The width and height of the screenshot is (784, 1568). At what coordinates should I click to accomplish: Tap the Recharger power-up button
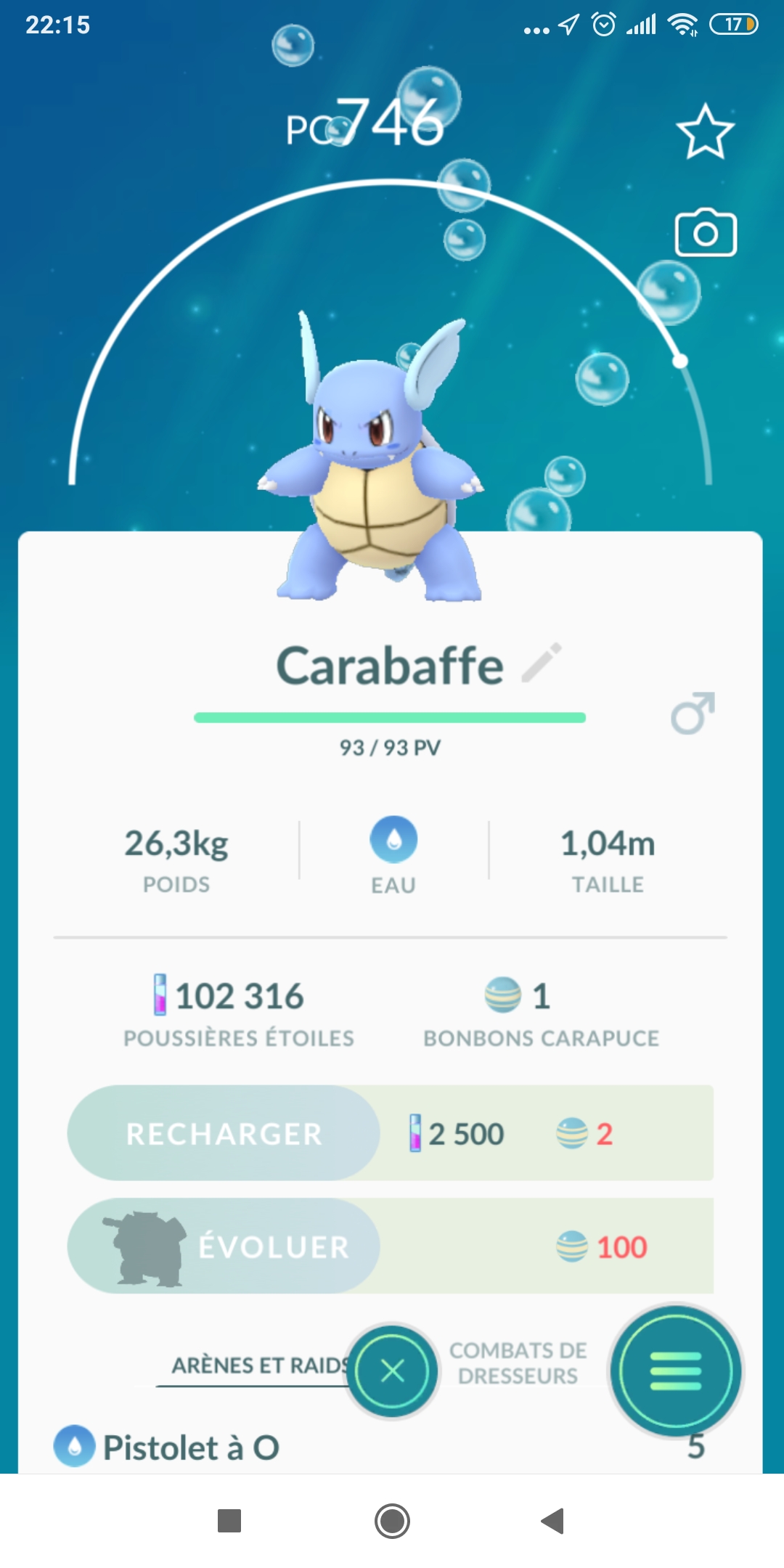tap(224, 1133)
